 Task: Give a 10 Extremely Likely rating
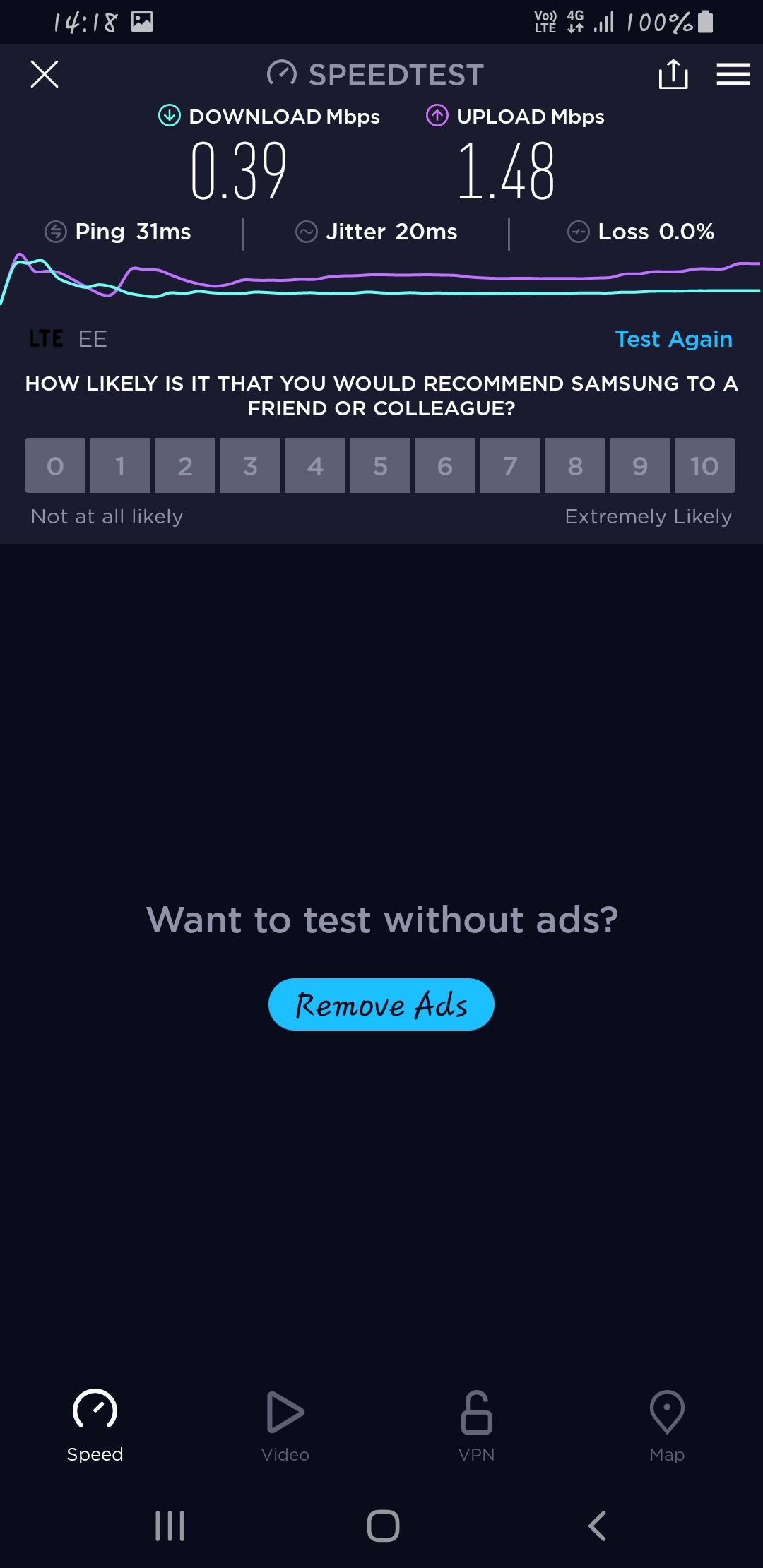[x=704, y=465]
